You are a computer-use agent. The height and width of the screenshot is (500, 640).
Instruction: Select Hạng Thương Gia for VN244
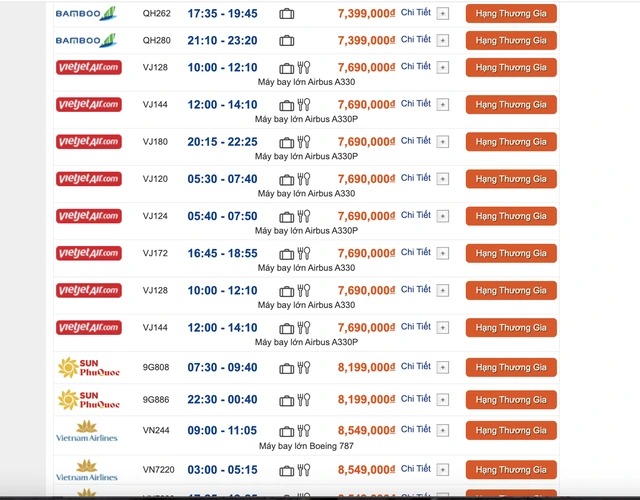pyautogui.click(x=510, y=431)
